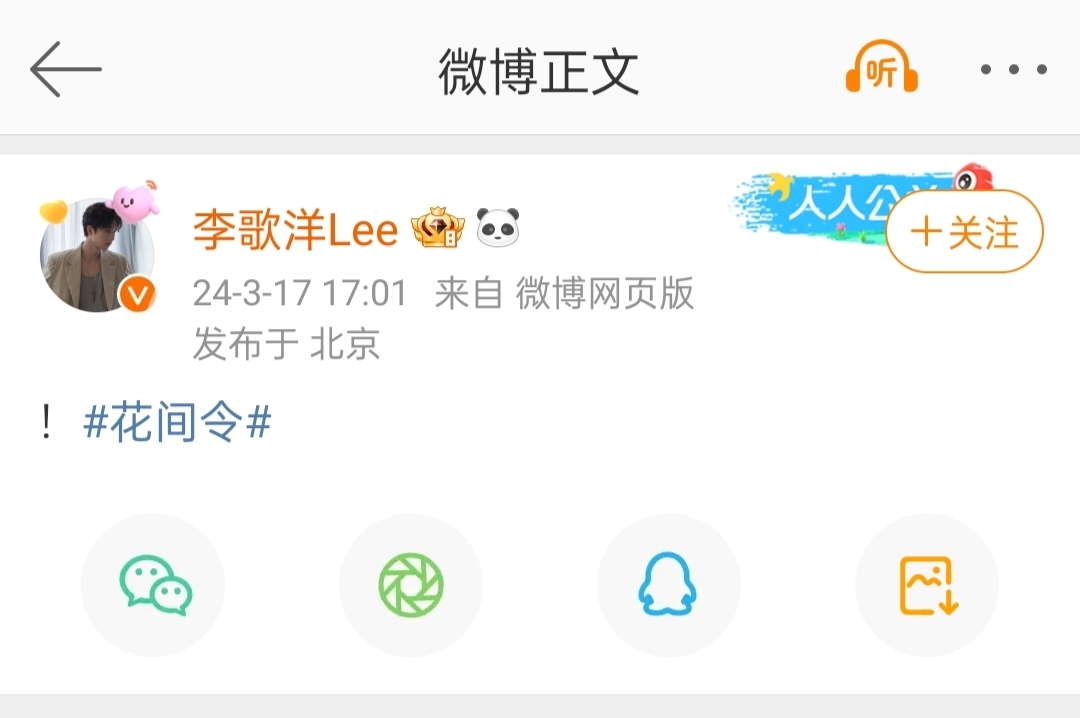Share to WeChat Moments via the aperture icon
Viewport: 1080px width, 718px height.
pos(411,585)
